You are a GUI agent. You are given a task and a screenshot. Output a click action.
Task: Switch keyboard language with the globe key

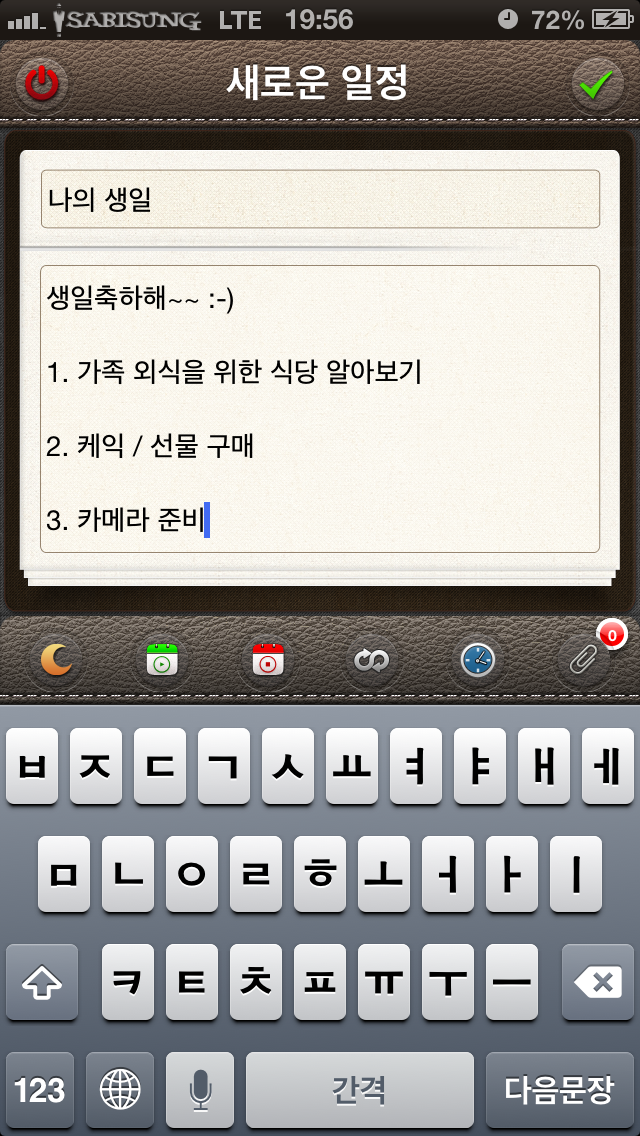click(120, 1090)
